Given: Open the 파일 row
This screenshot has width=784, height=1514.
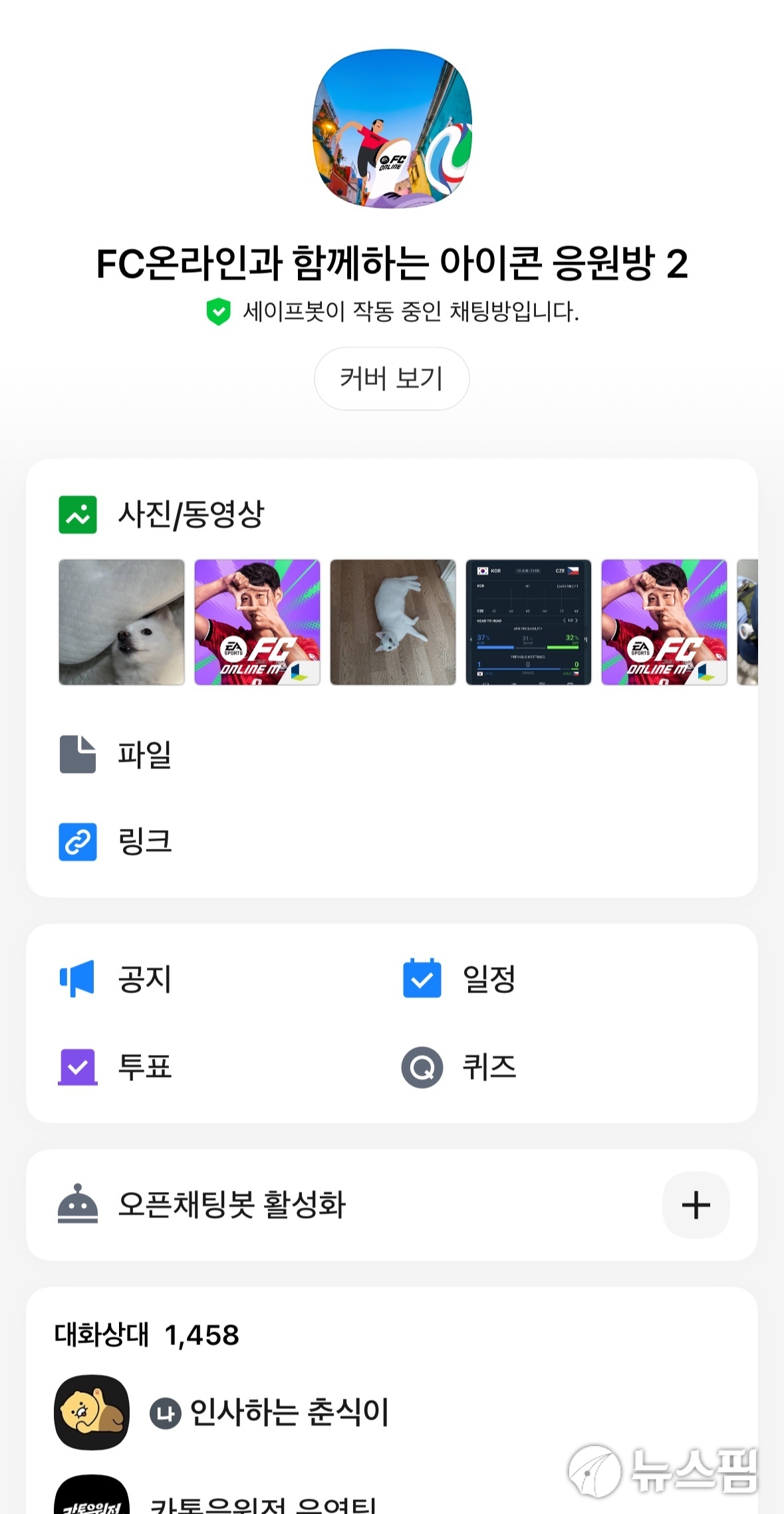Looking at the screenshot, I should tap(392, 754).
